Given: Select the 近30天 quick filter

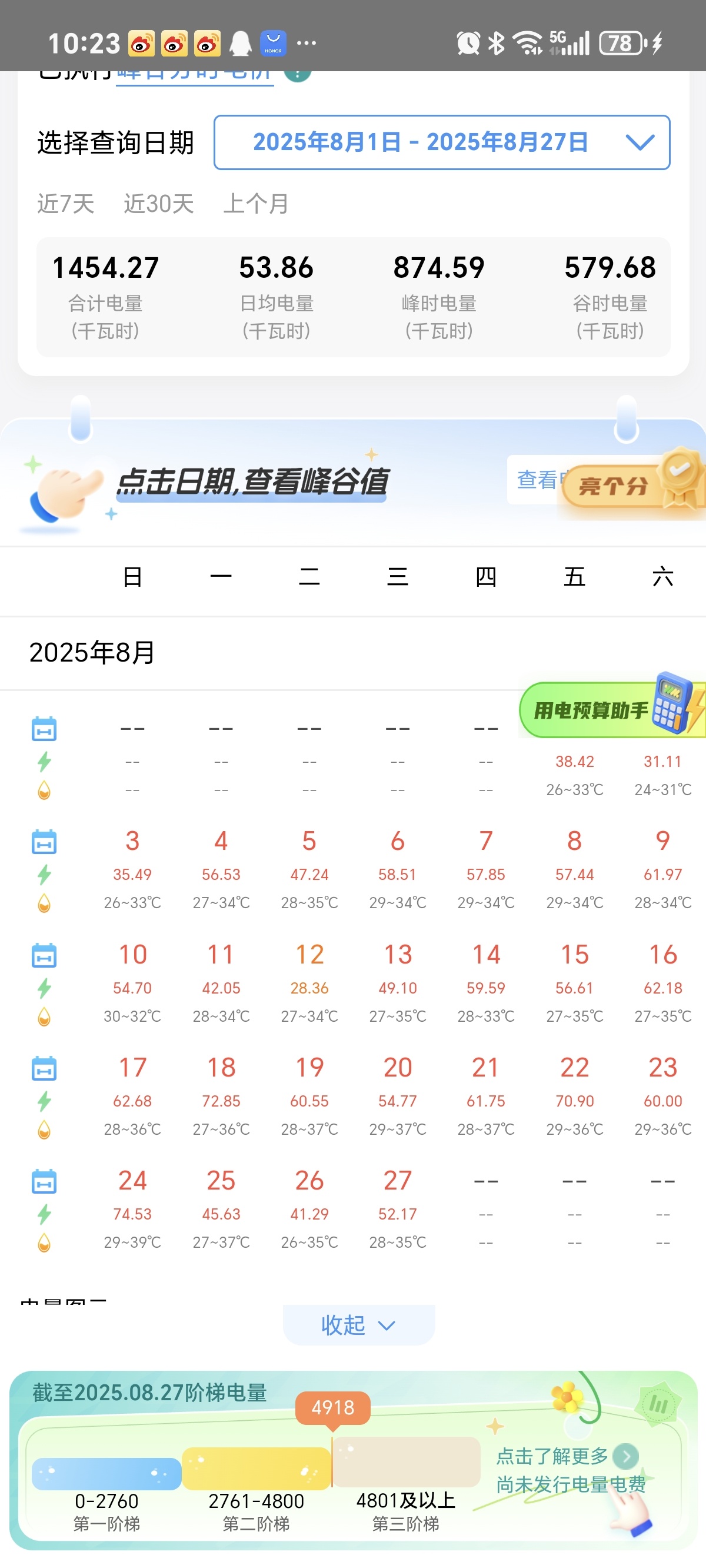Looking at the screenshot, I should pyautogui.click(x=159, y=204).
